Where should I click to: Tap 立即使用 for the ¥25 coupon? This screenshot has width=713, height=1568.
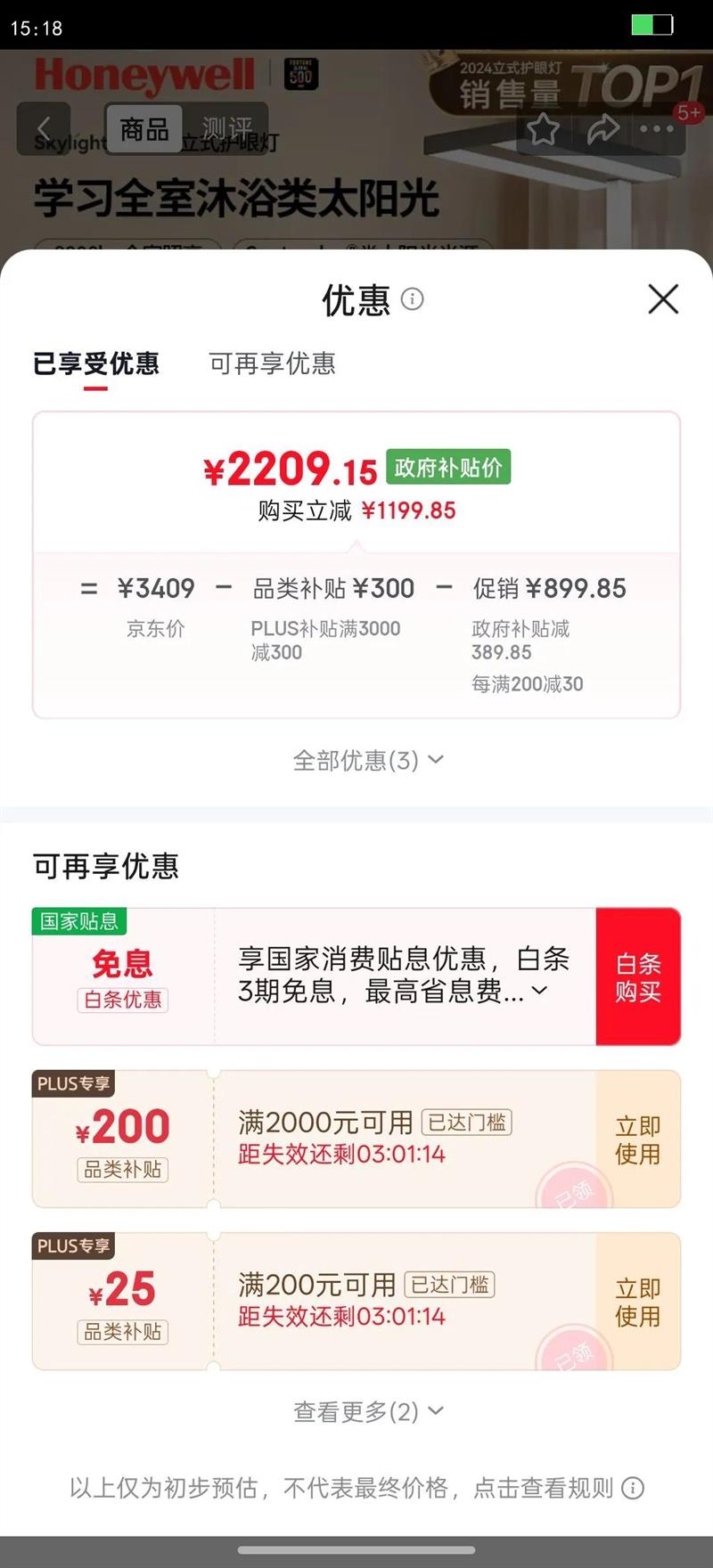point(638,1300)
